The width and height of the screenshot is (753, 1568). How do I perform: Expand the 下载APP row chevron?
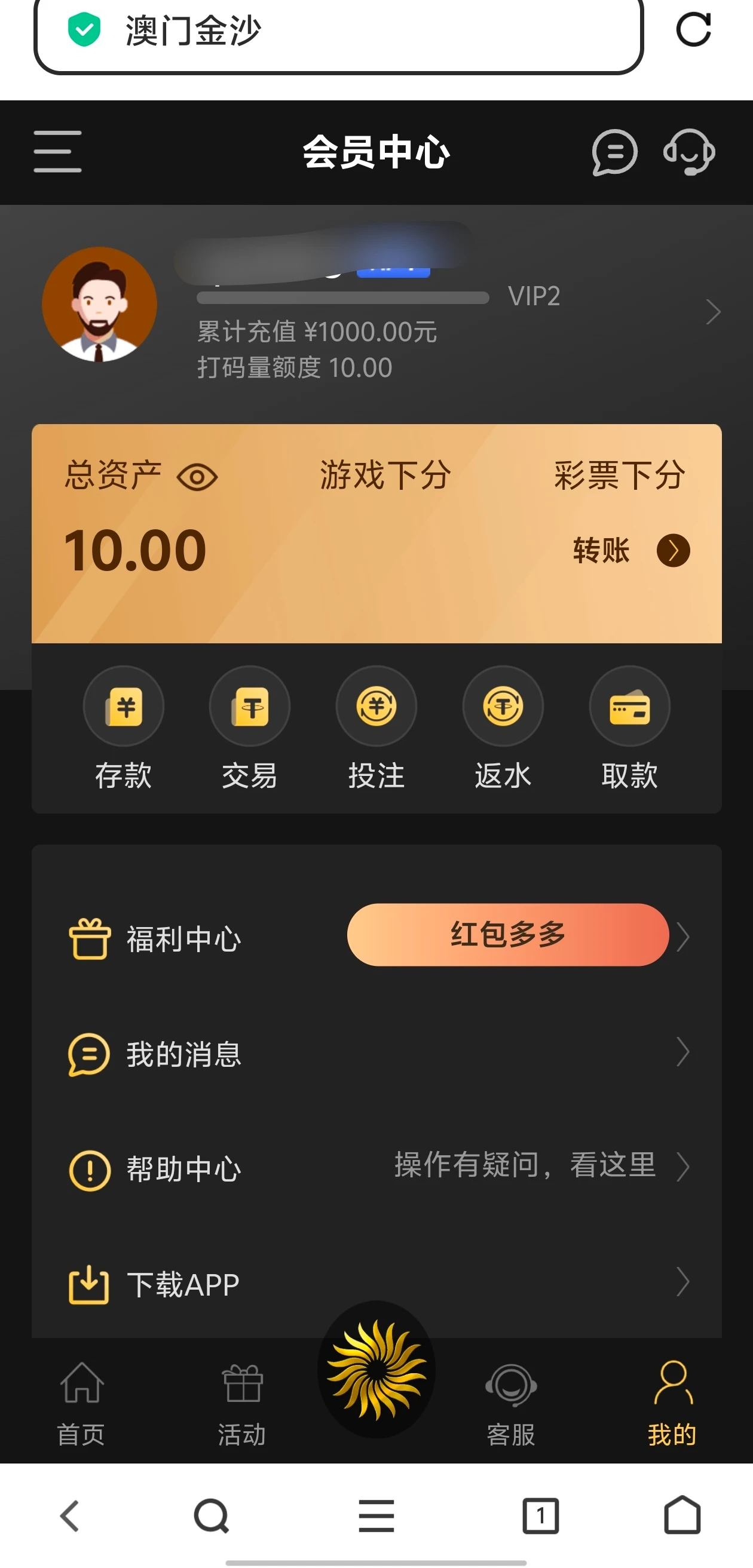(684, 1283)
